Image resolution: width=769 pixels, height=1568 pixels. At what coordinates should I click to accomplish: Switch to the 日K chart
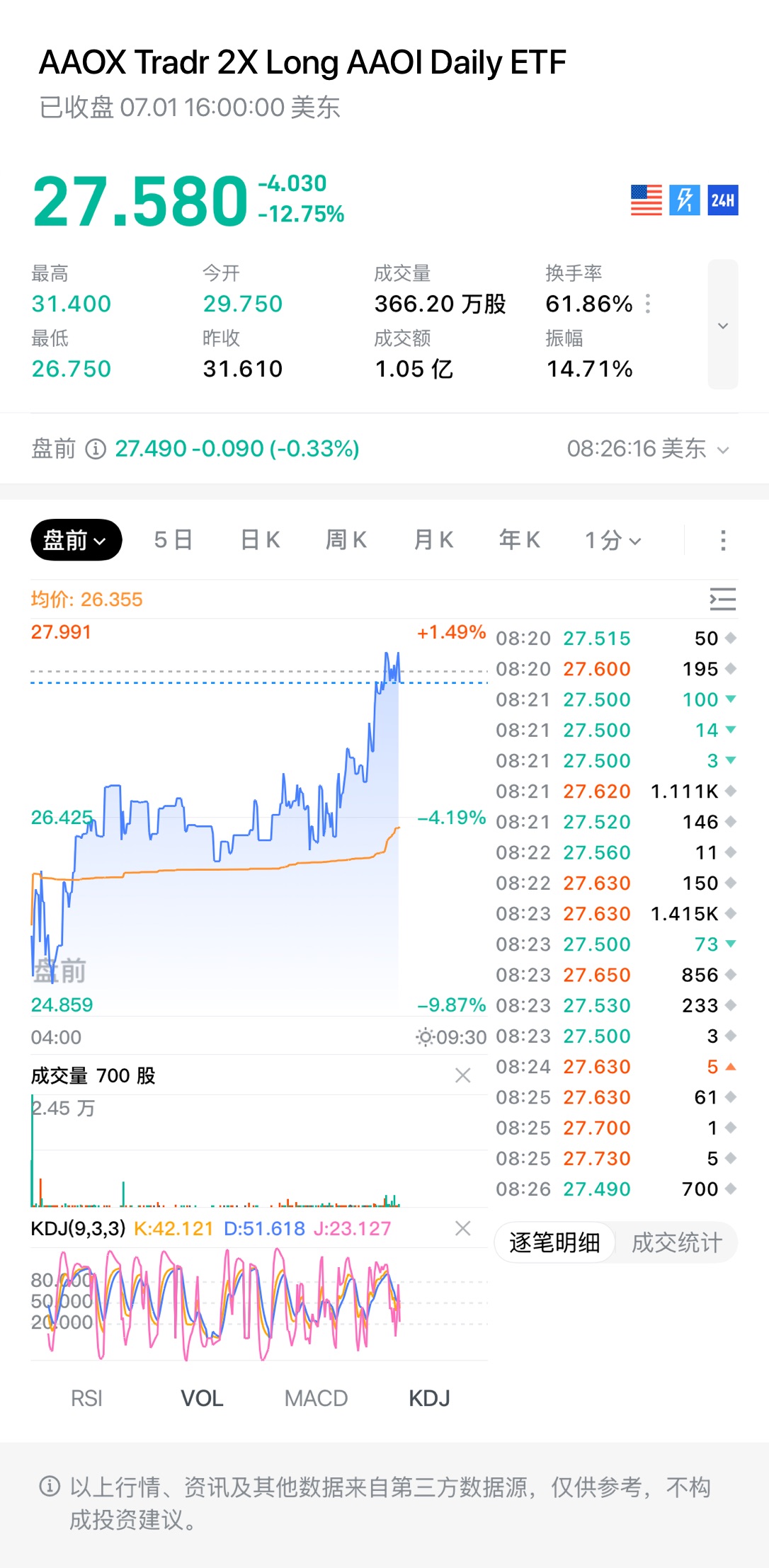[x=260, y=540]
